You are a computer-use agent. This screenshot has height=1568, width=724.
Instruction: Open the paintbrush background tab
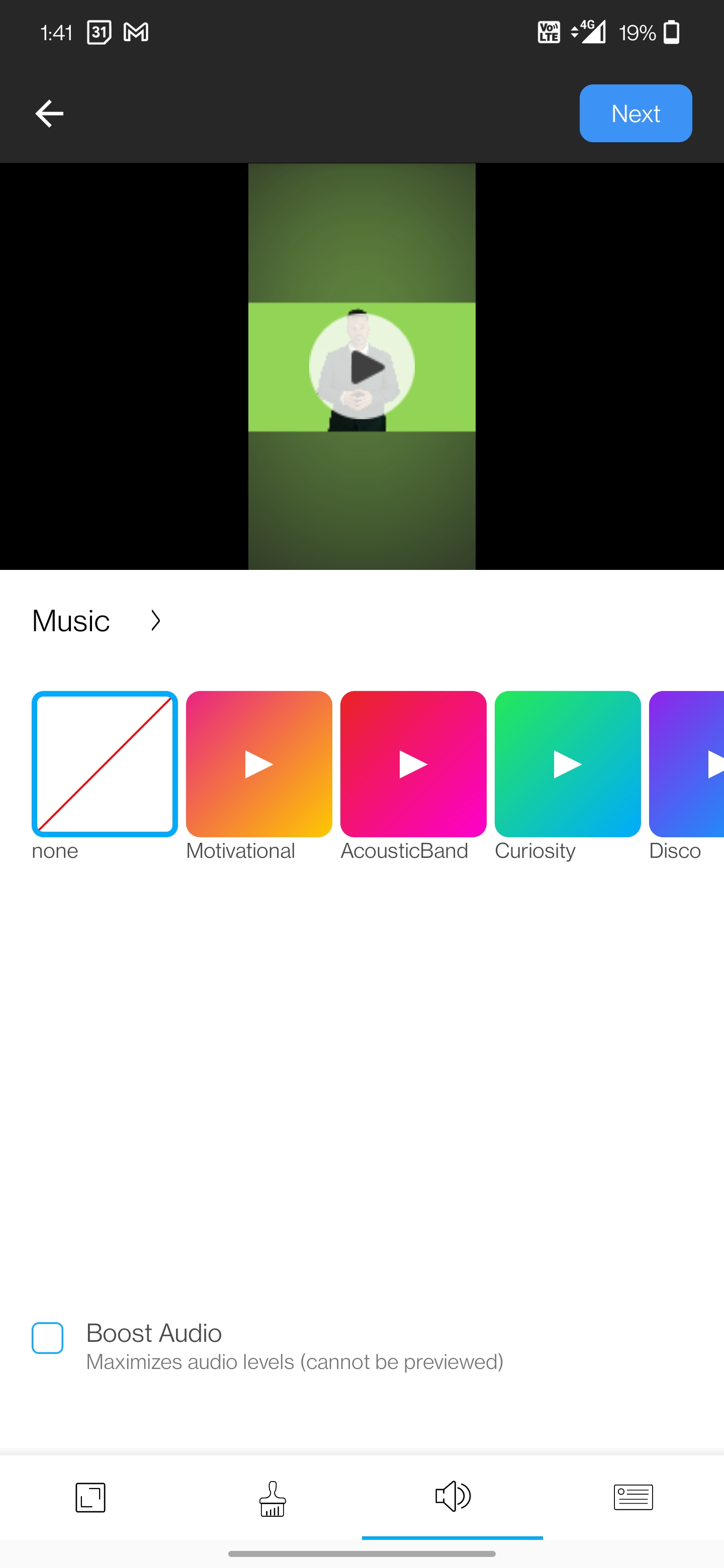pos(271,1498)
